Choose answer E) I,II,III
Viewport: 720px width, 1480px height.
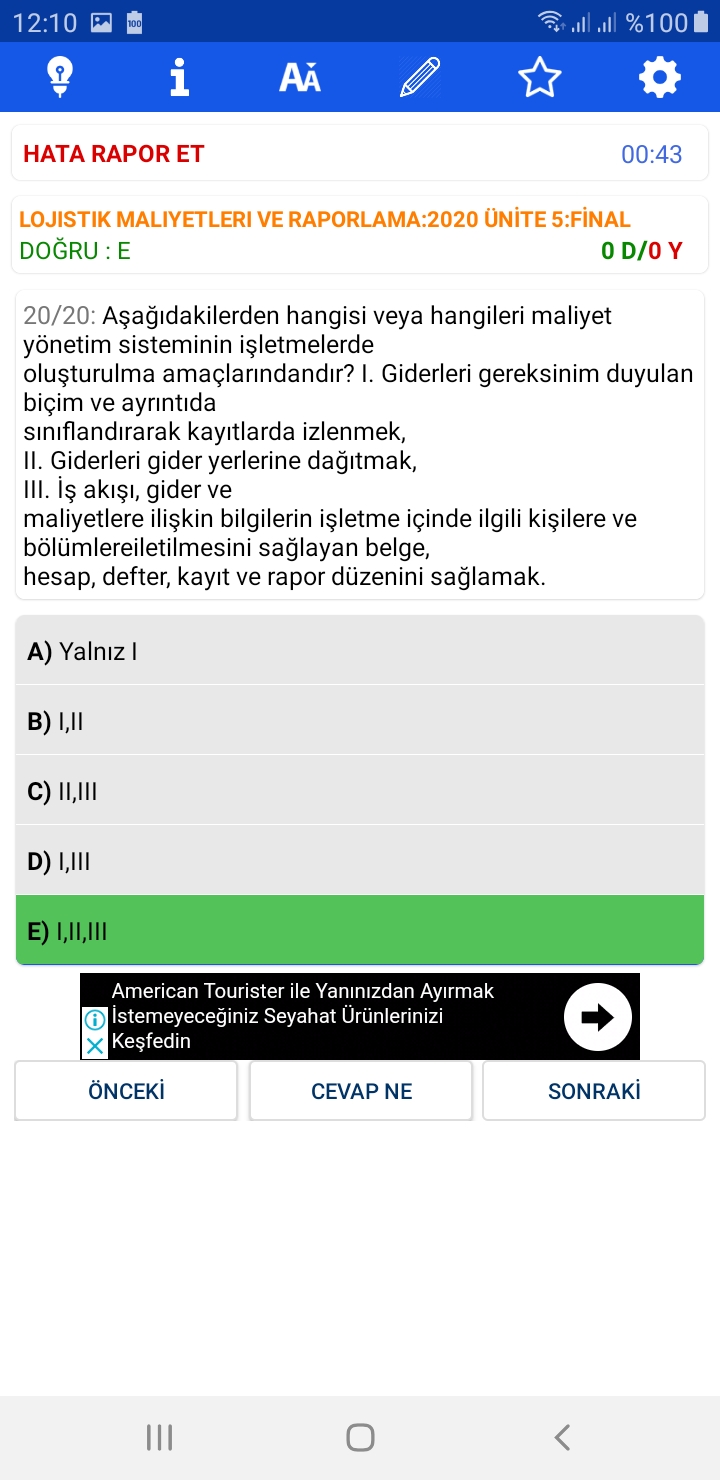(x=360, y=931)
